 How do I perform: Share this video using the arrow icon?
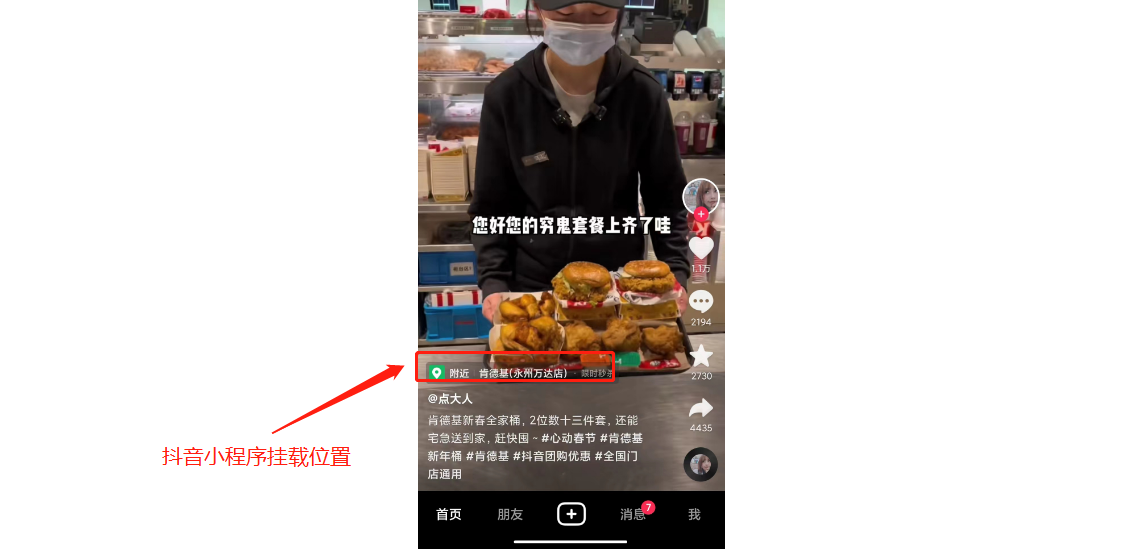tap(701, 408)
